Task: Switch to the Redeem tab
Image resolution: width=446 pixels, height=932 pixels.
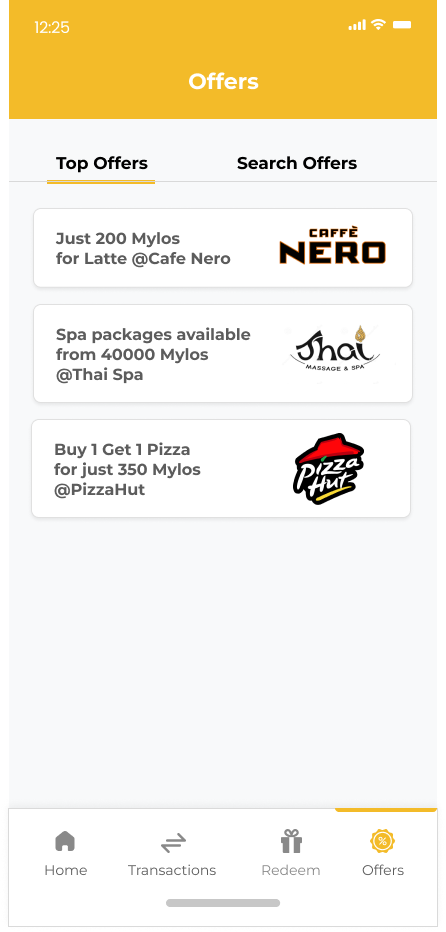Action: [x=291, y=854]
